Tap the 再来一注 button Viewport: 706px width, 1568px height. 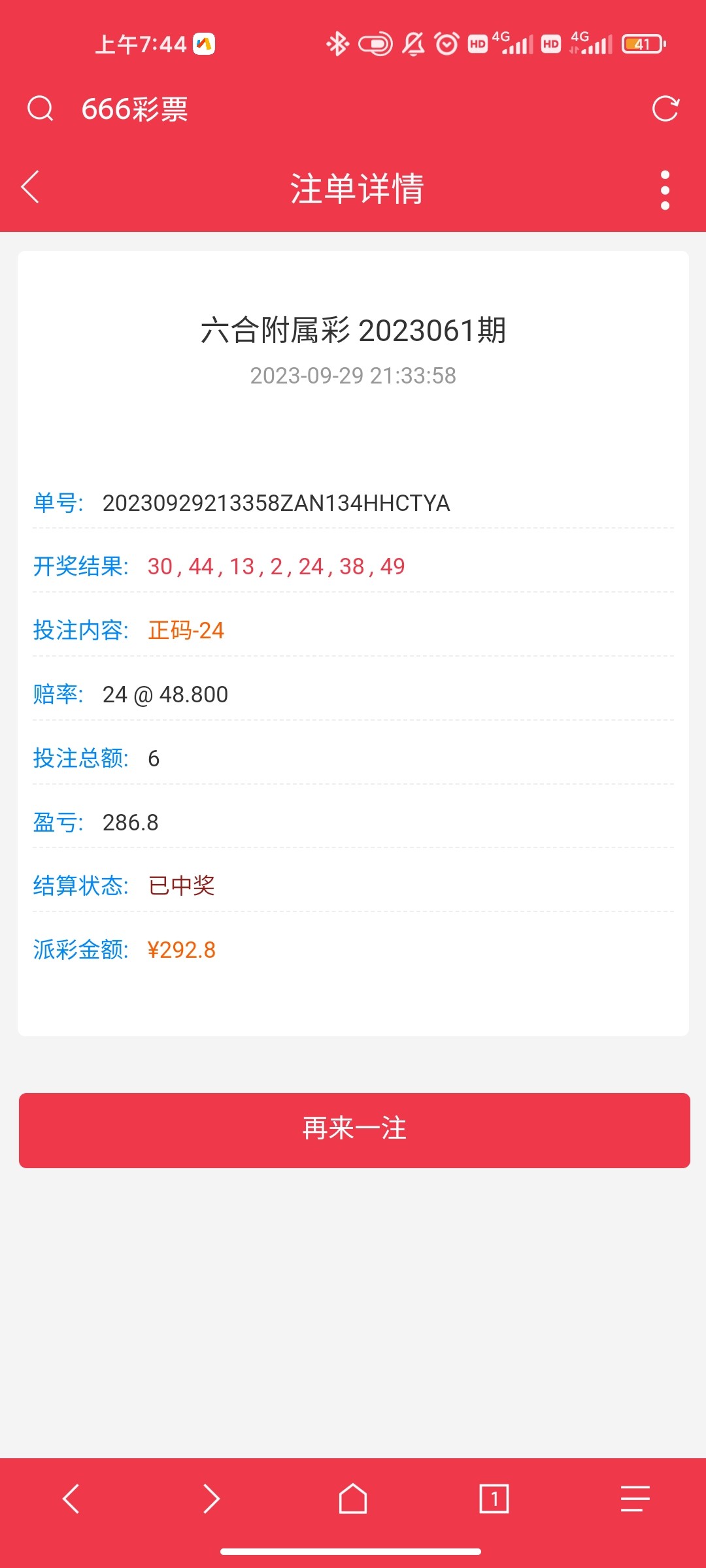[354, 1130]
